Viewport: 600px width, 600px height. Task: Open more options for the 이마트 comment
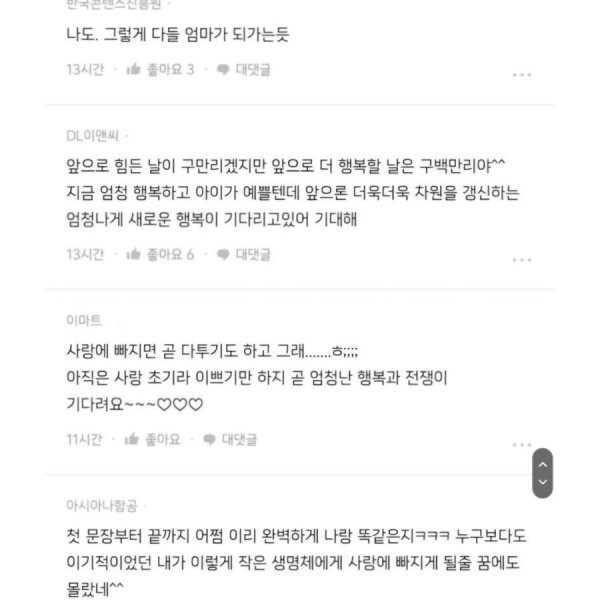click(x=522, y=443)
